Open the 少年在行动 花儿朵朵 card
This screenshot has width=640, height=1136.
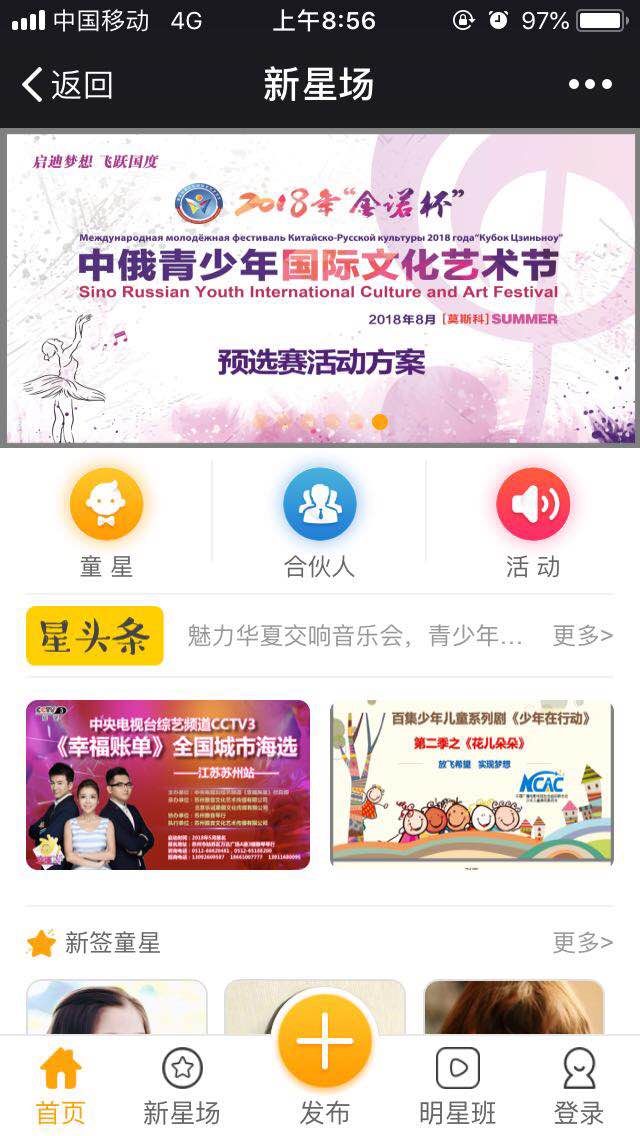tap(472, 785)
